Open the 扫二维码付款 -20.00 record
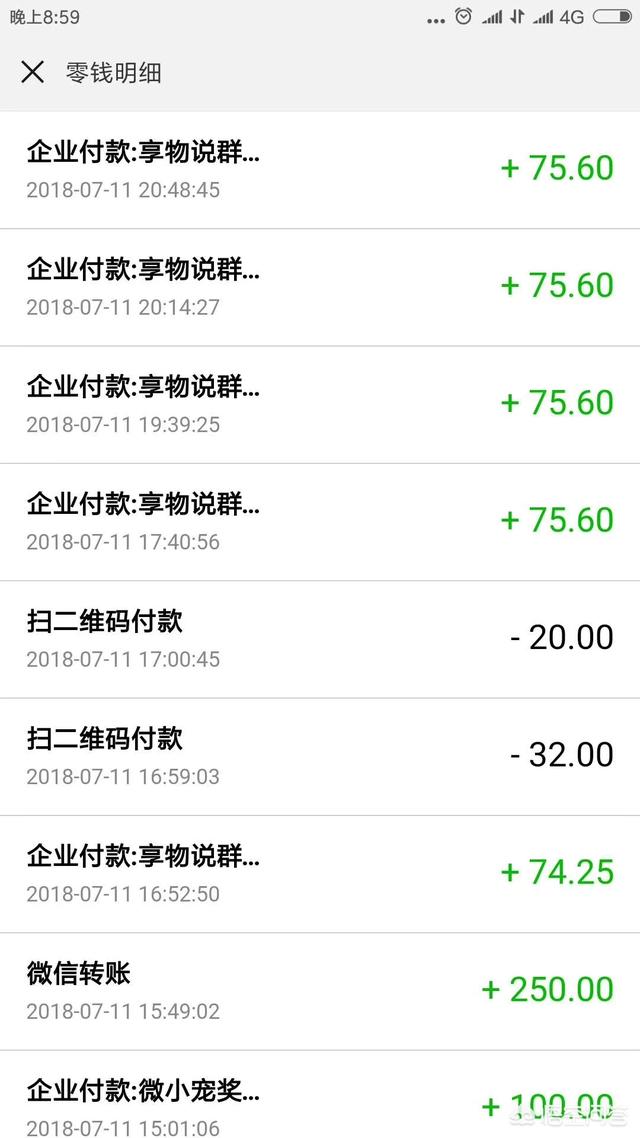The width and height of the screenshot is (640, 1138). point(320,639)
